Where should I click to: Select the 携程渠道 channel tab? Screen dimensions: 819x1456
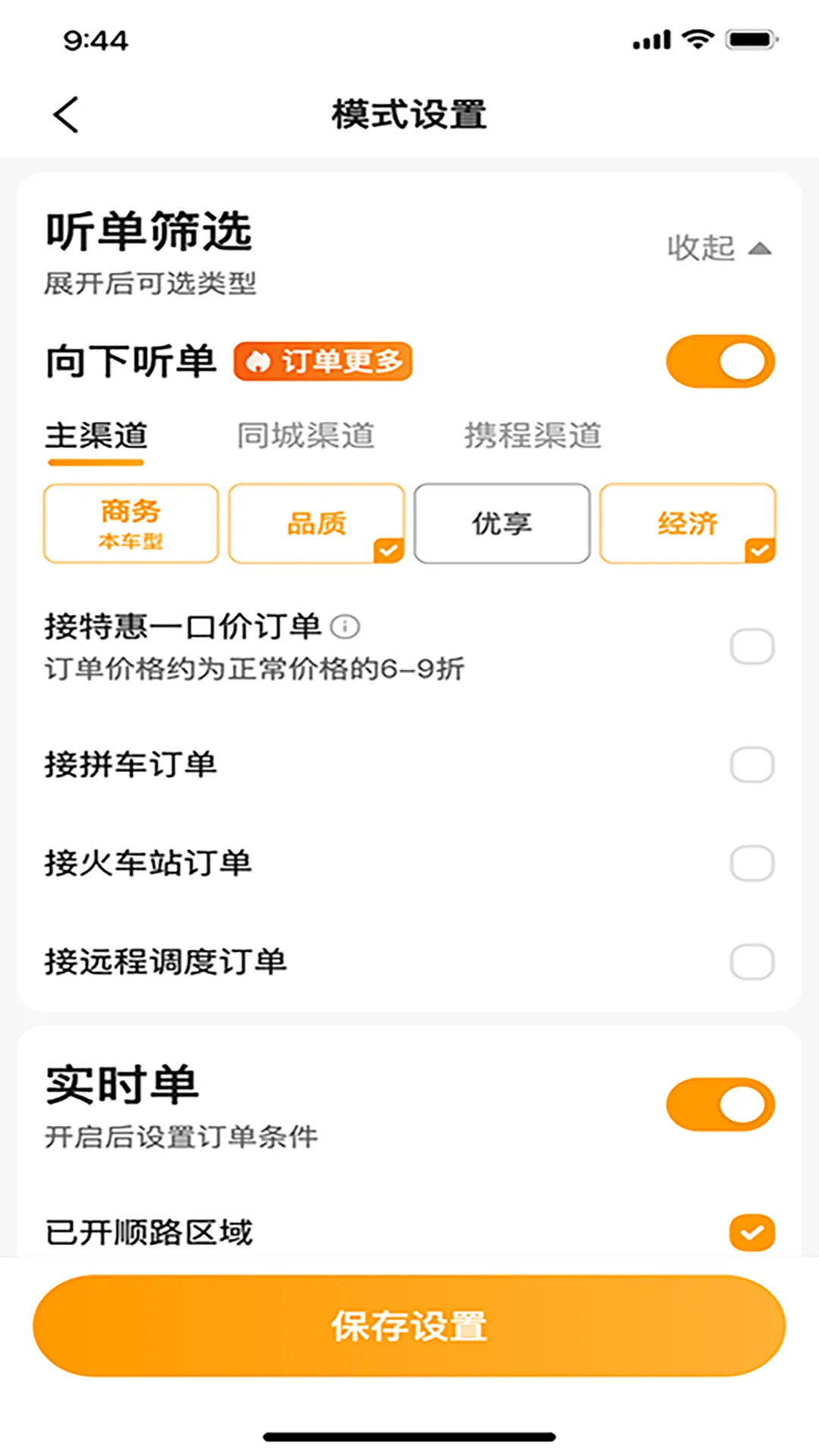coord(532,435)
